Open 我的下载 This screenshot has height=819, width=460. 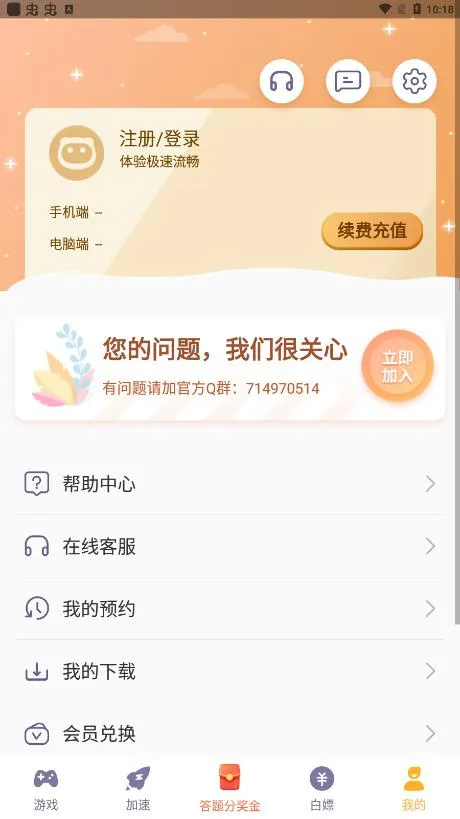pos(230,671)
